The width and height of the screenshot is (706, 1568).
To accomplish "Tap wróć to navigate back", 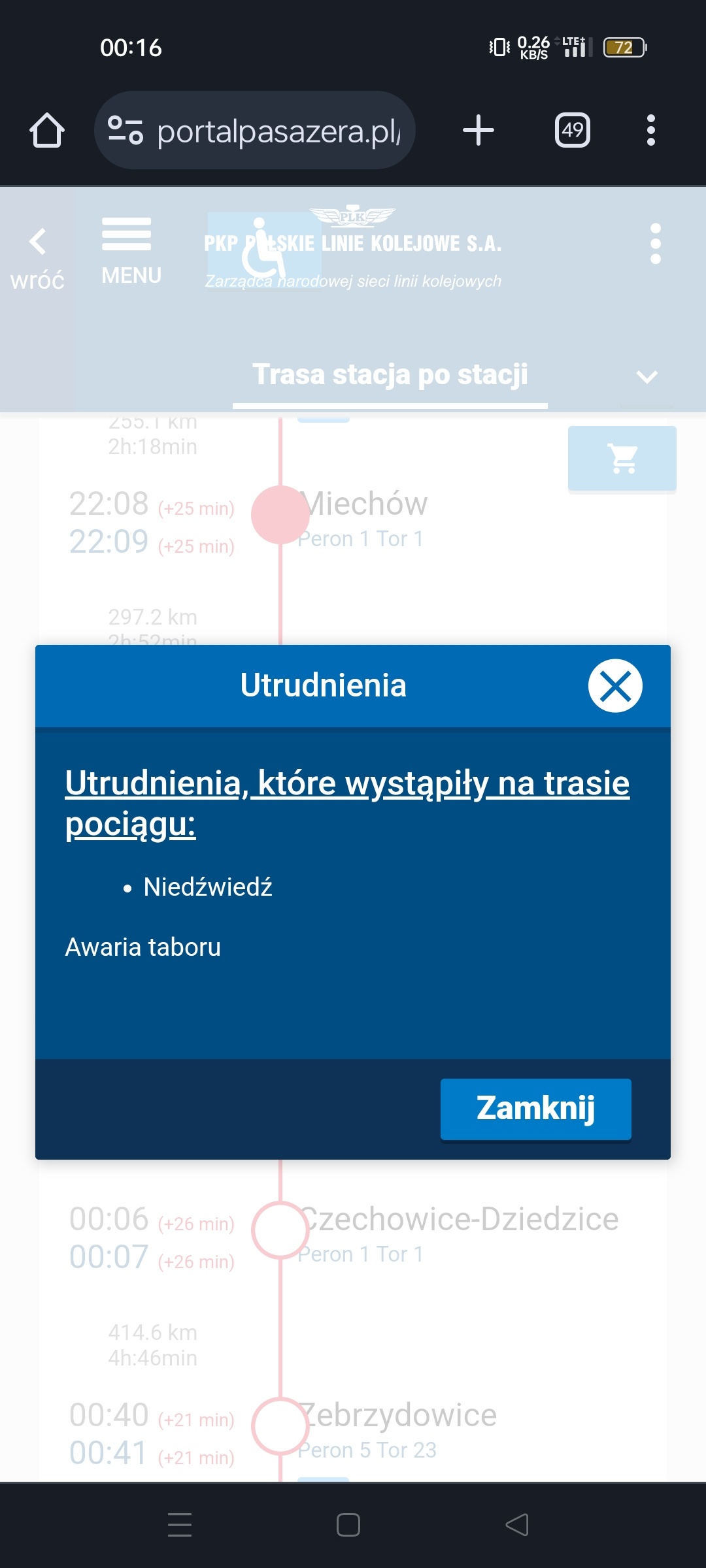I will pyautogui.click(x=38, y=256).
